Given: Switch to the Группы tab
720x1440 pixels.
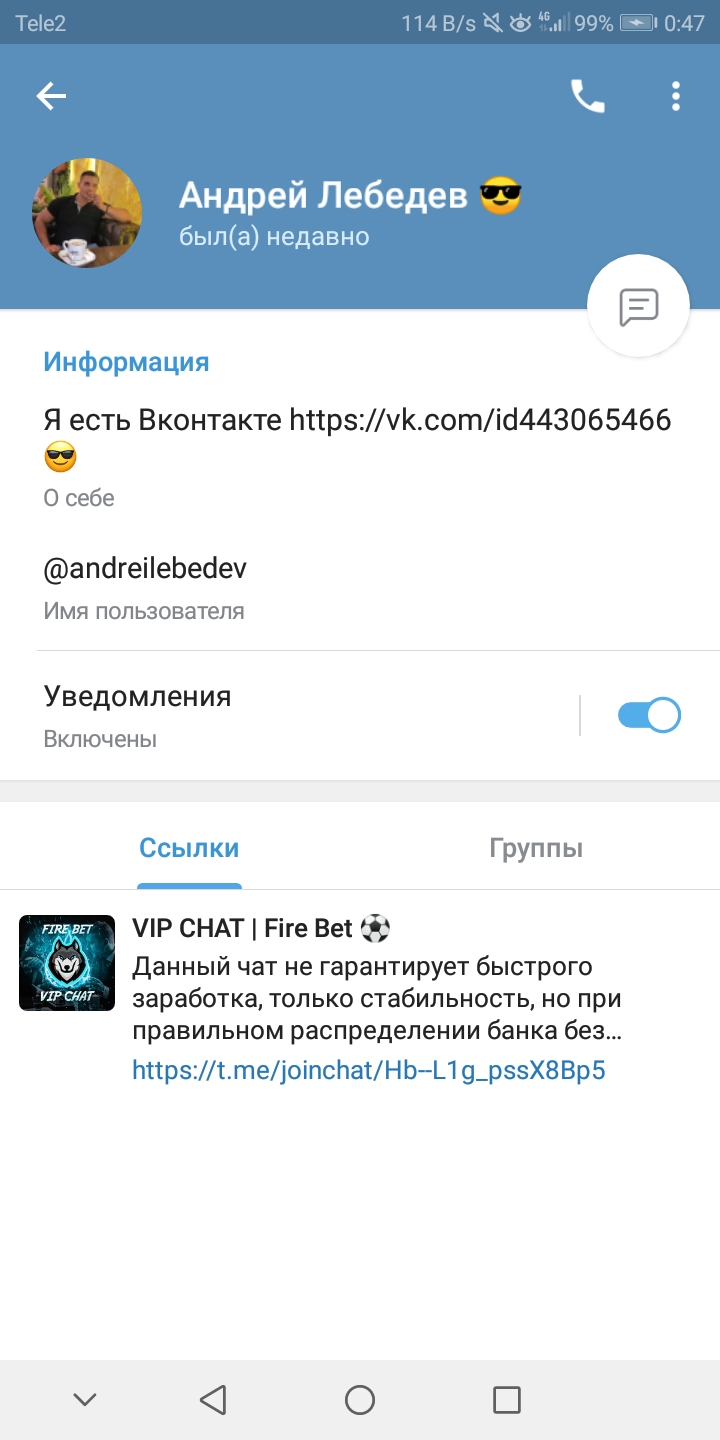Looking at the screenshot, I should (536, 848).
